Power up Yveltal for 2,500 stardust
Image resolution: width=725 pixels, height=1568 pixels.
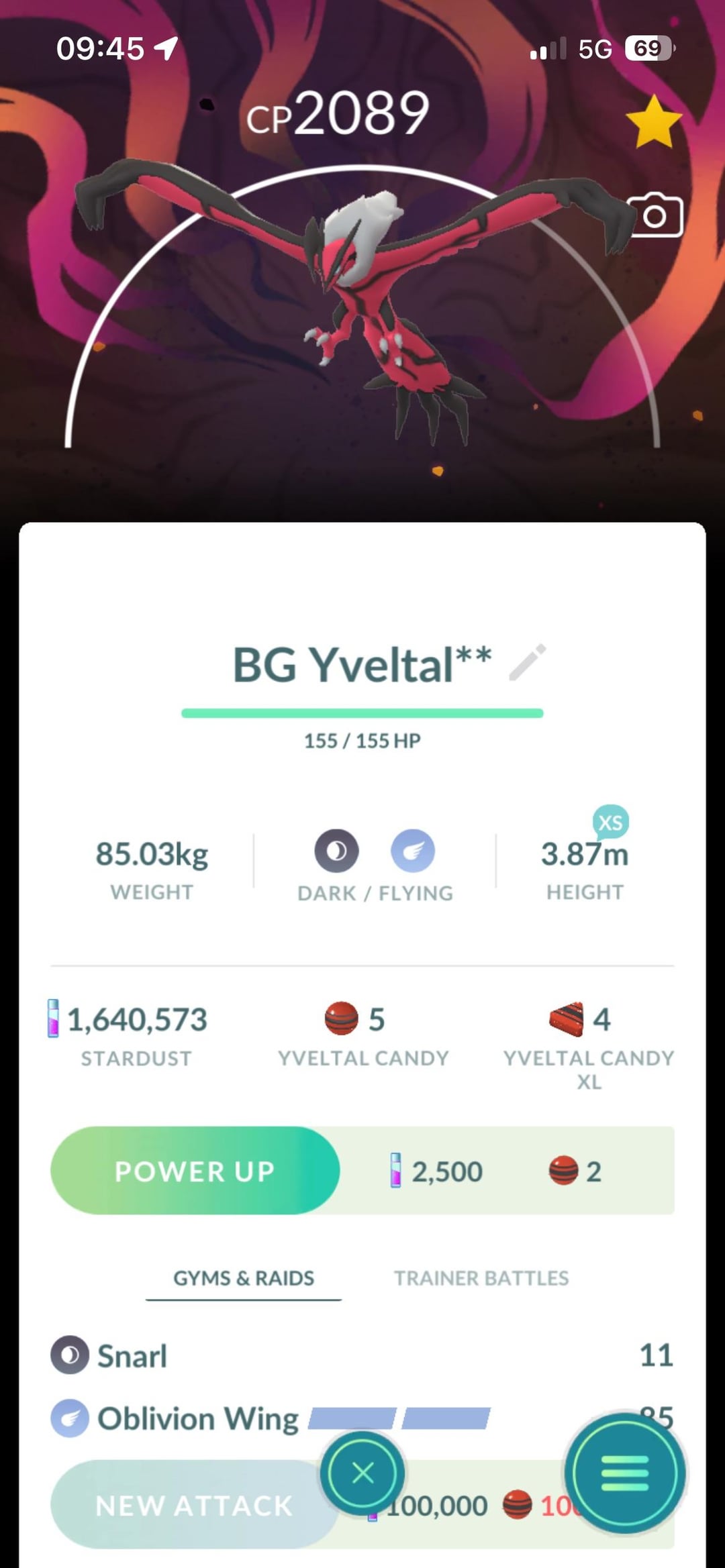click(x=195, y=1171)
